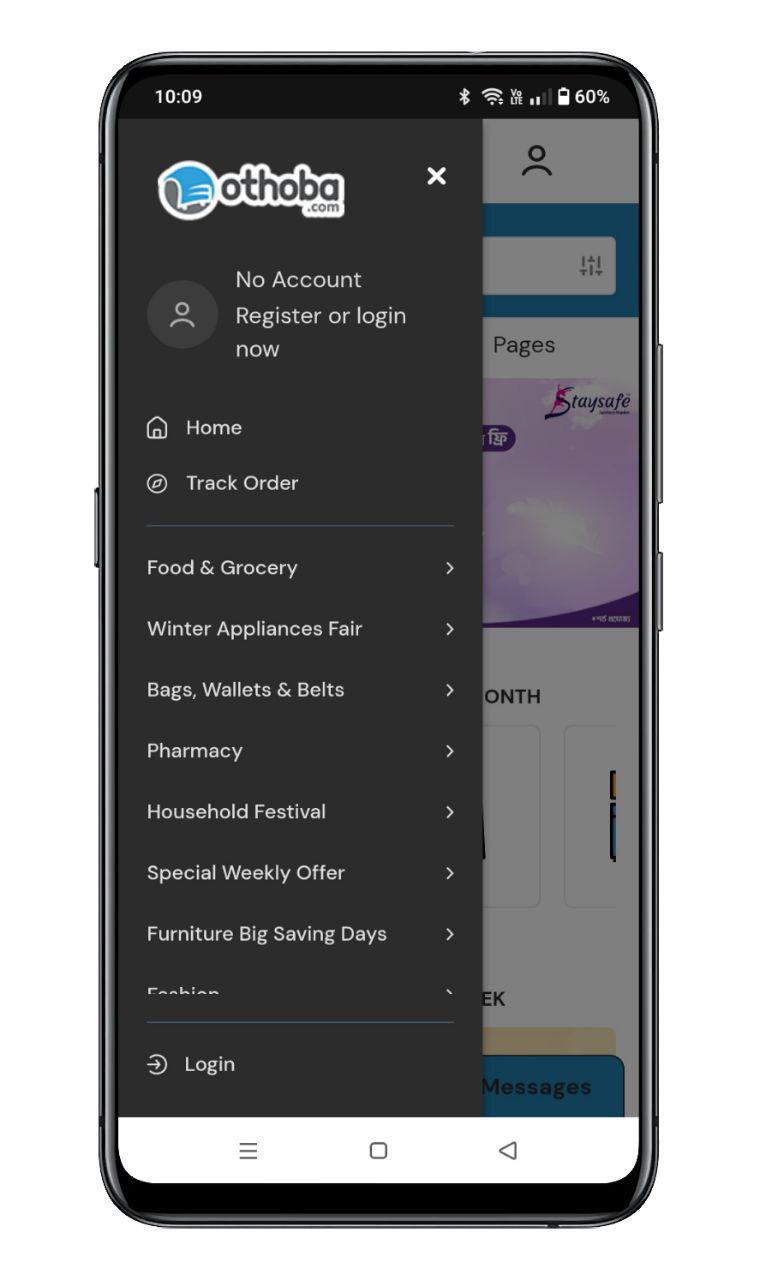Open Track Order
The height and width of the screenshot is (1280, 757).
pos(241,483)
